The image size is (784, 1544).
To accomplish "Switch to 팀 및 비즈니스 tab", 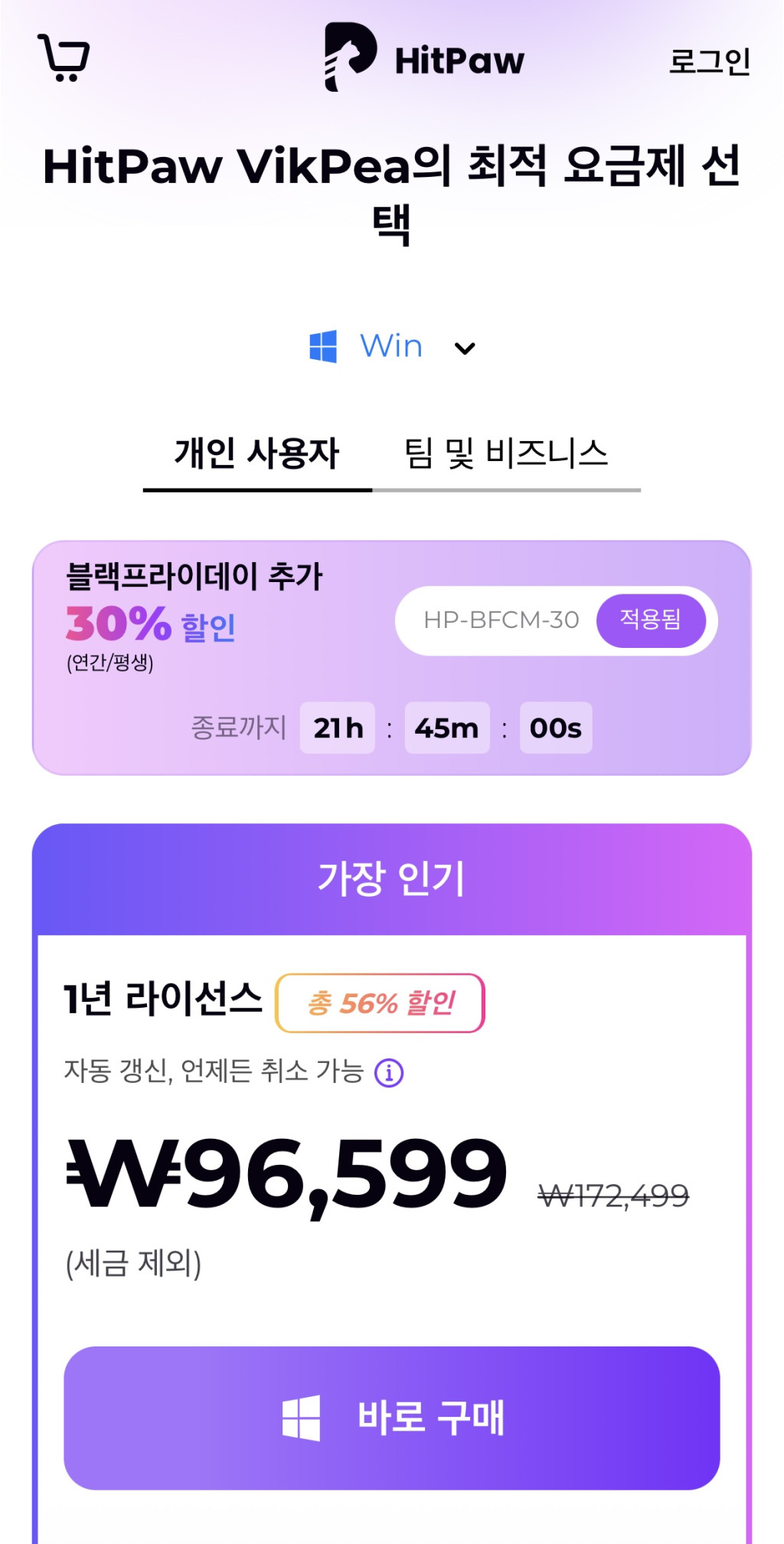I will [x=506, y=453].
